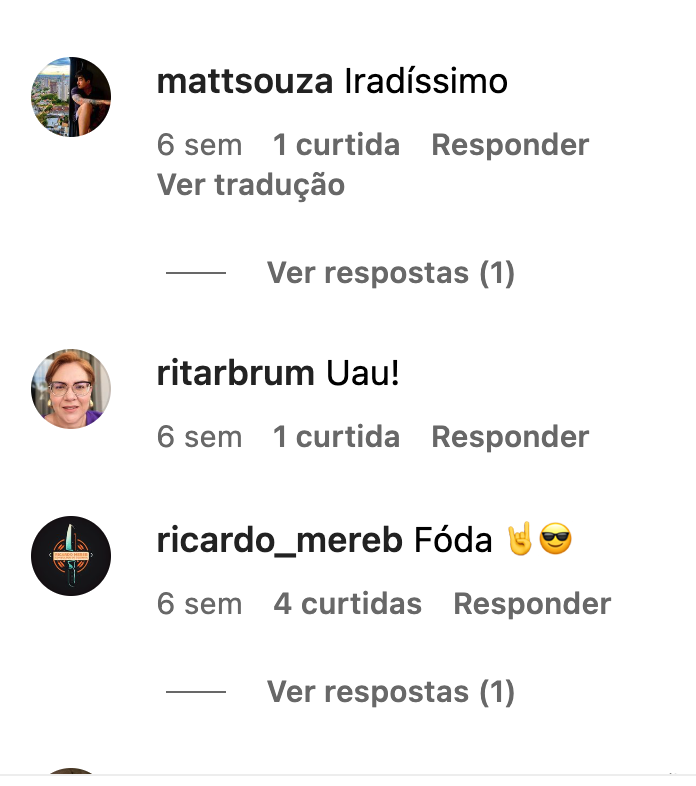View the 4 curtidas on ricardo_mereb's comment
Image resolution: width=696 pixels, height=786 pixels.
tap(347, 604)
